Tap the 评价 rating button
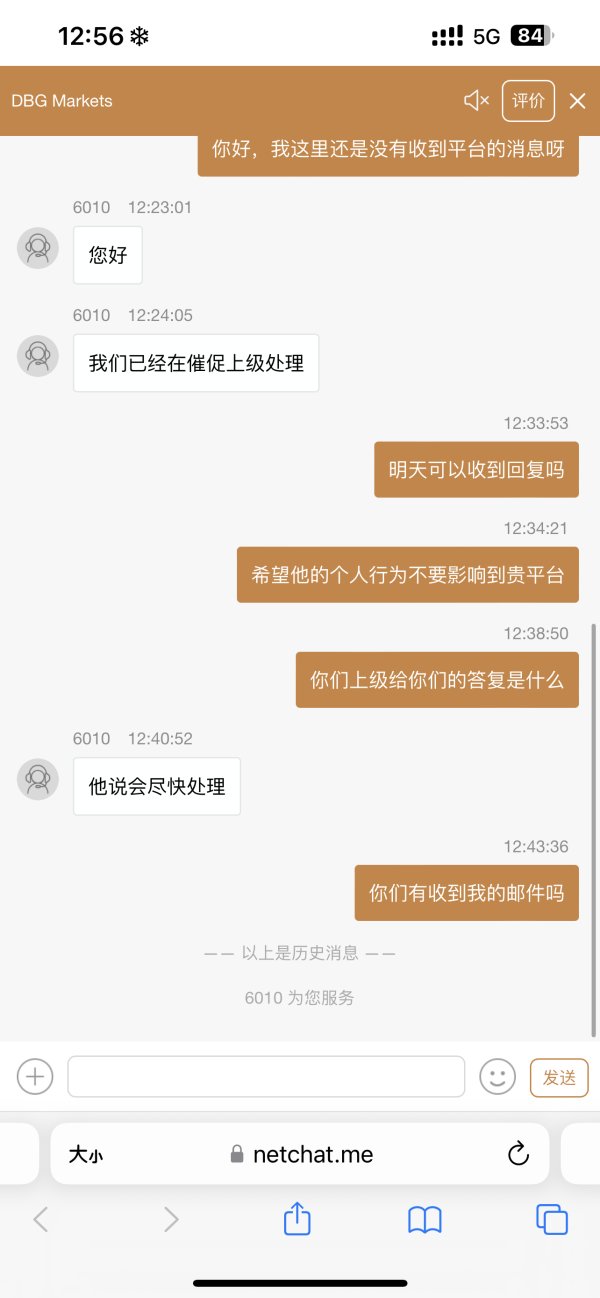 click(x=528, y=100)
